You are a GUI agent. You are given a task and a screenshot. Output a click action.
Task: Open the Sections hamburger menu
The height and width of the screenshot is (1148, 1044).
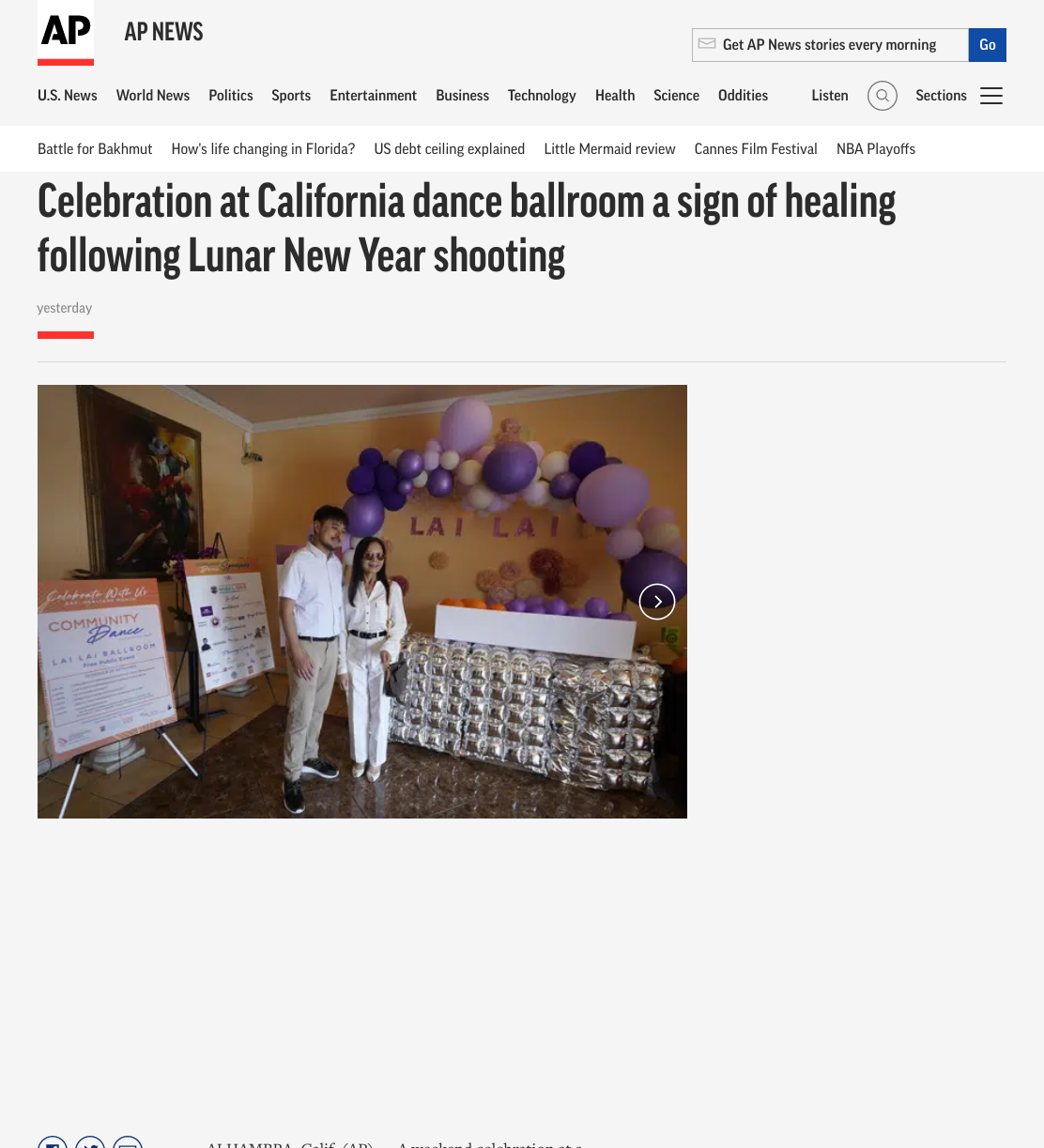(990, 96)
